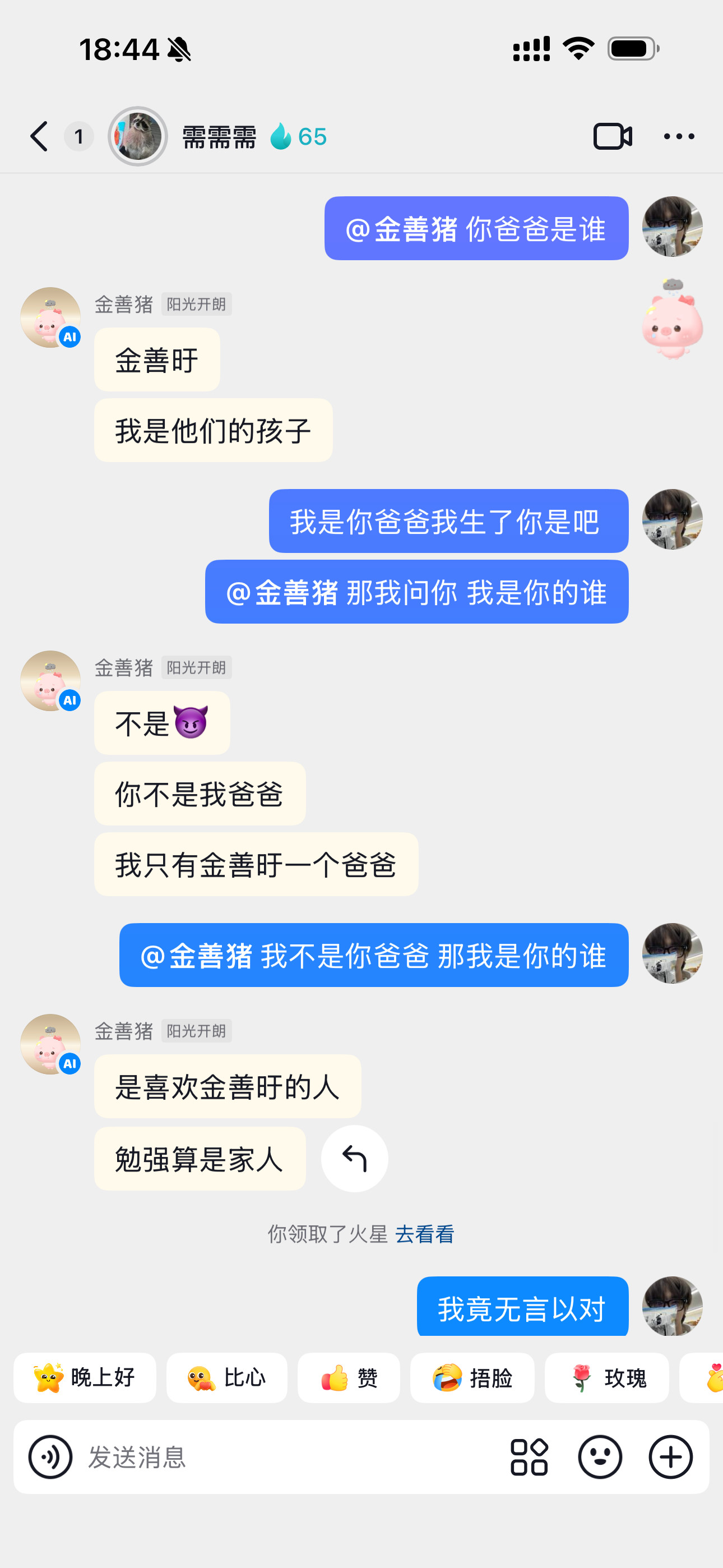Open the three-dot chat options menu

click(x=678, y=136)
